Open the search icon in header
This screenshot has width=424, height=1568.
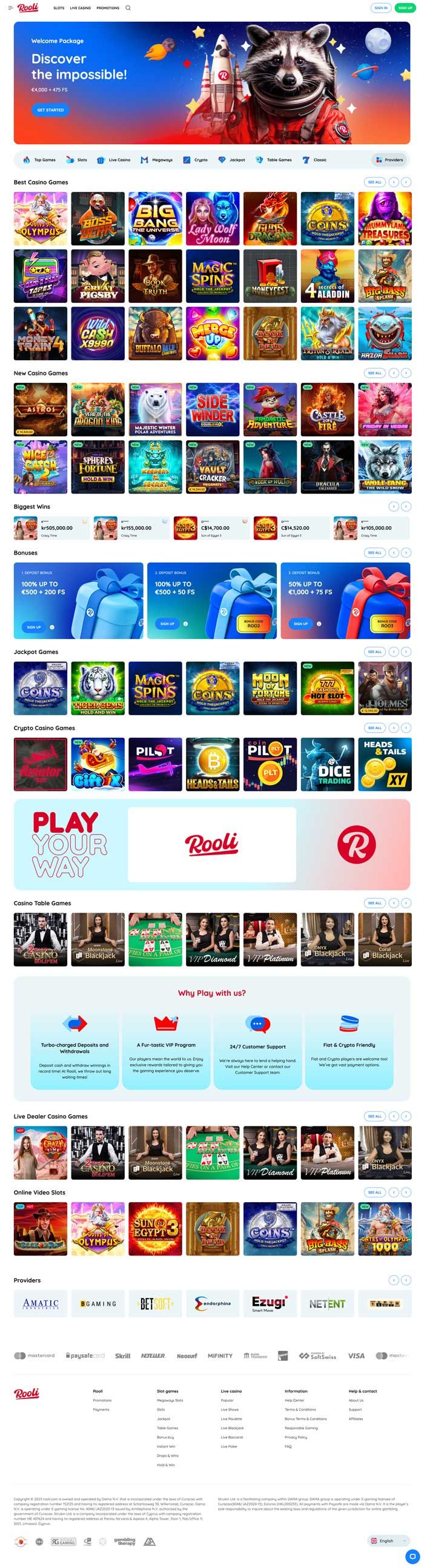click(128, 8)
